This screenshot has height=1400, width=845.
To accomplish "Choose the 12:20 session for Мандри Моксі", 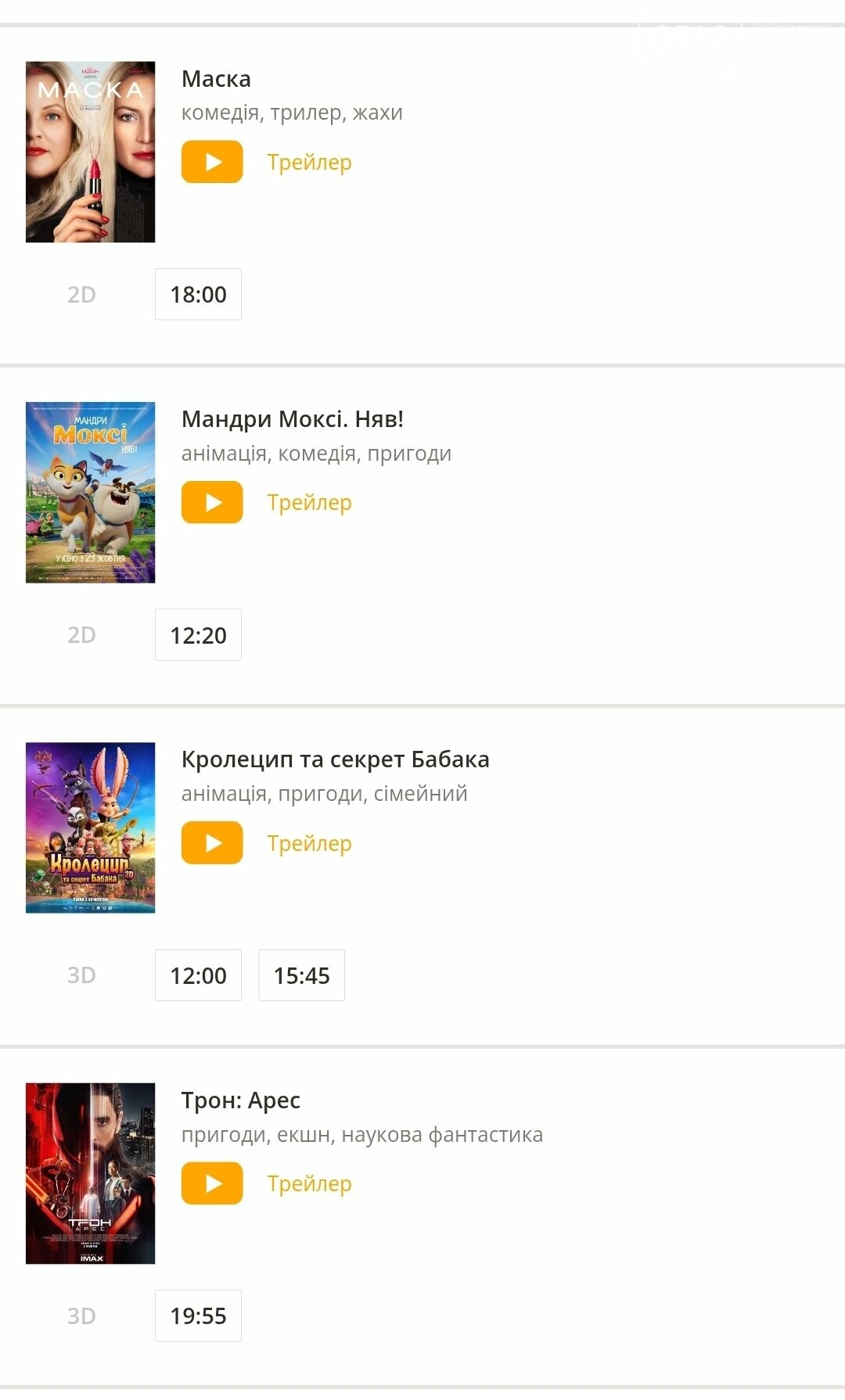I will [198, 635].
